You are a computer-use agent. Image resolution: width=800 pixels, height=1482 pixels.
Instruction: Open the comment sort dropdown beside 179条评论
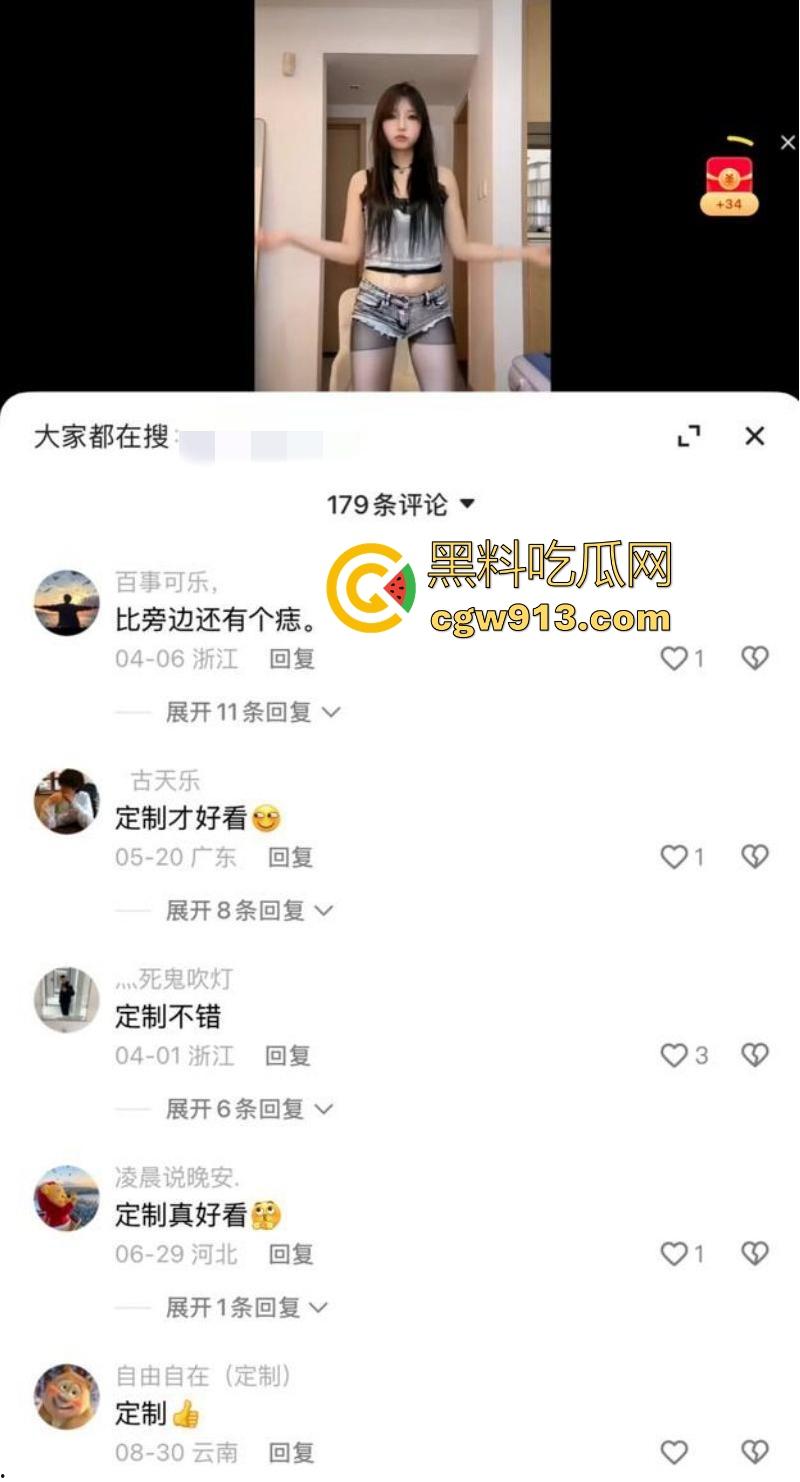coord(467,504)
